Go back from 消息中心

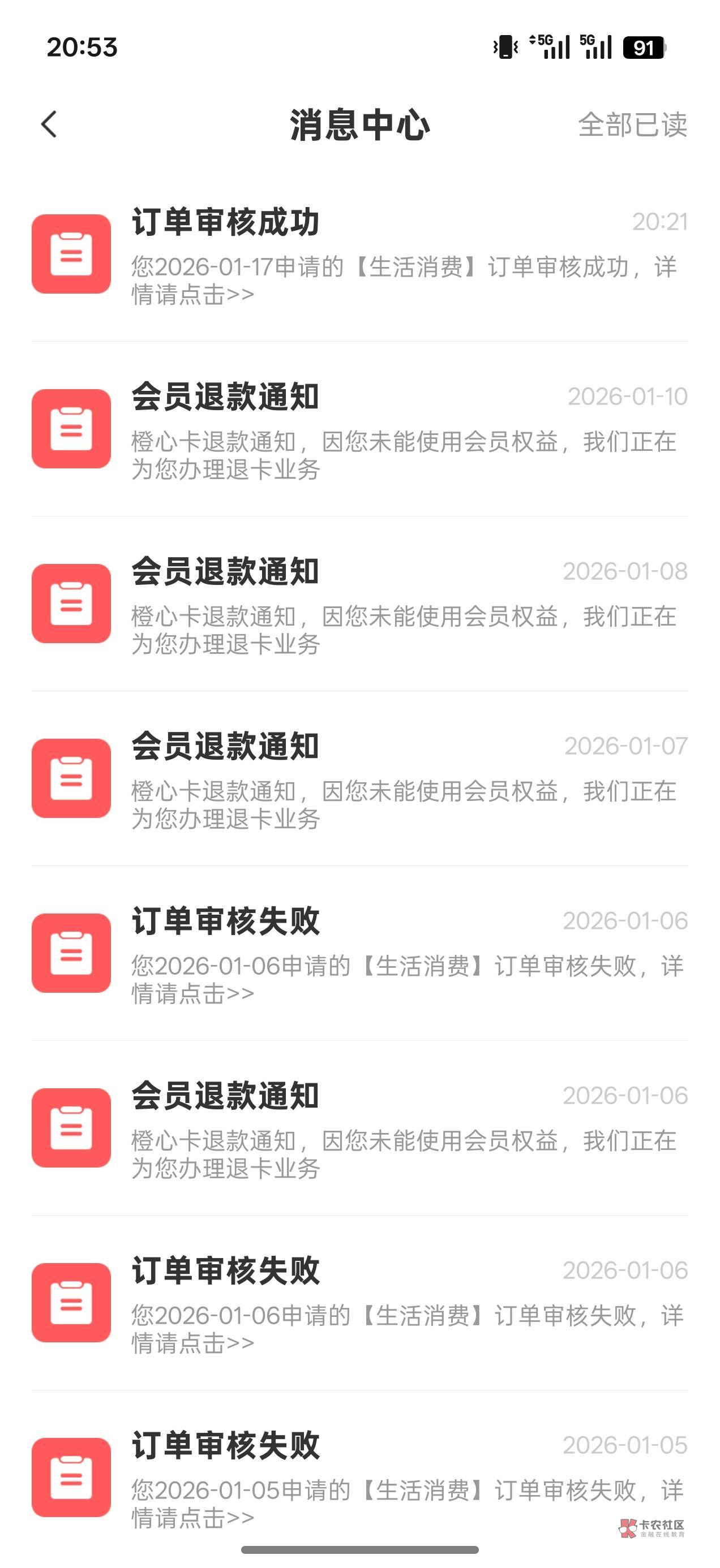(49, 124)
